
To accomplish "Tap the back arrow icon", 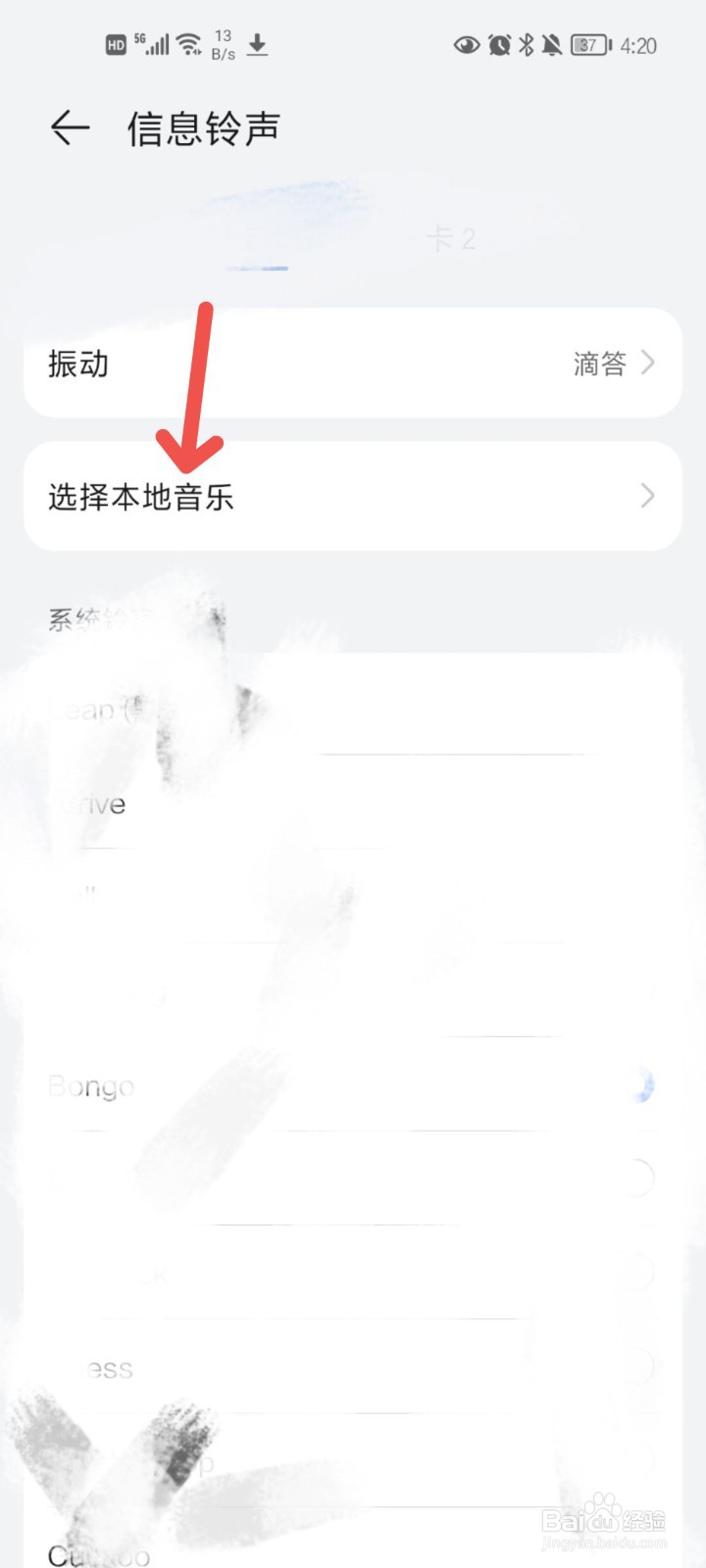I will coord(69,127).
